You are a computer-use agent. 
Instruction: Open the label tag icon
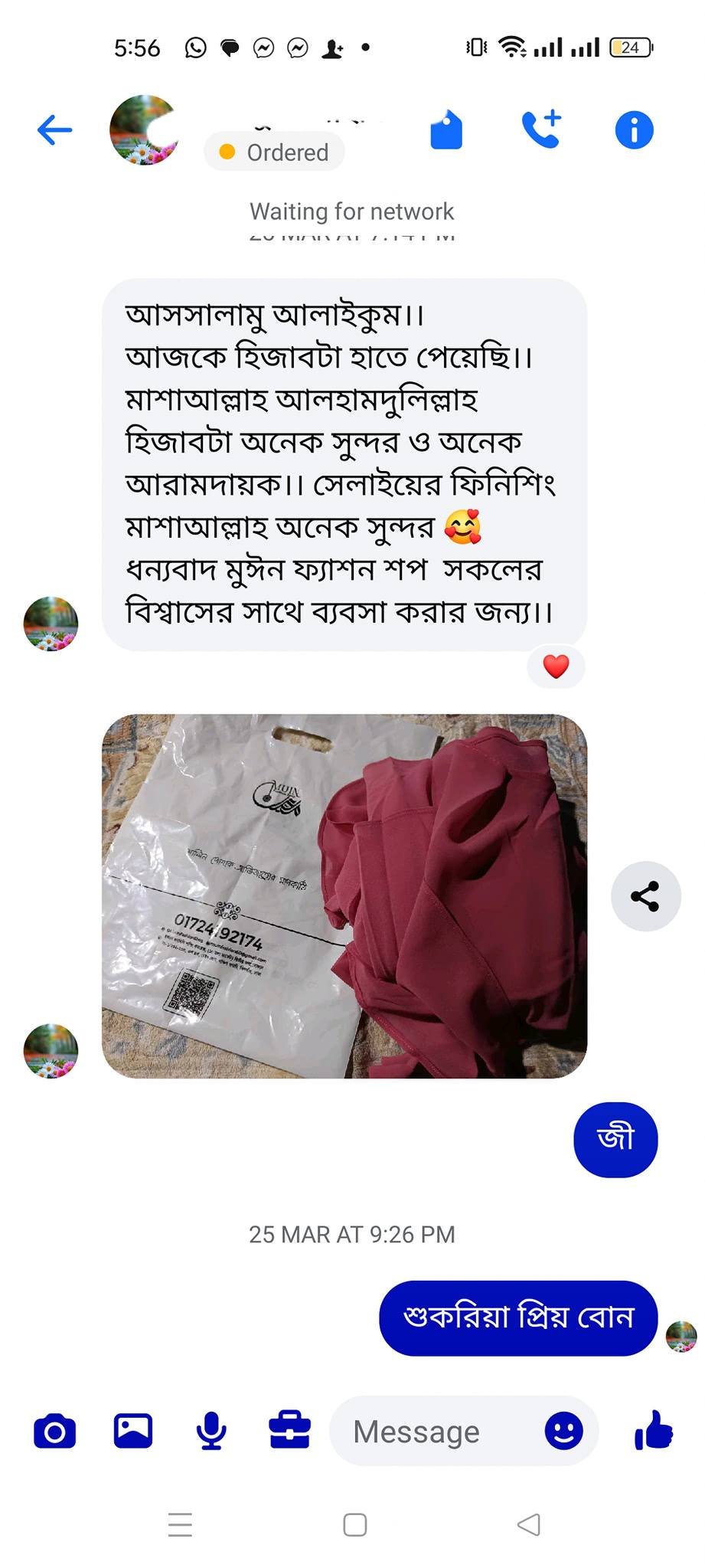click(x=446, y=129)
